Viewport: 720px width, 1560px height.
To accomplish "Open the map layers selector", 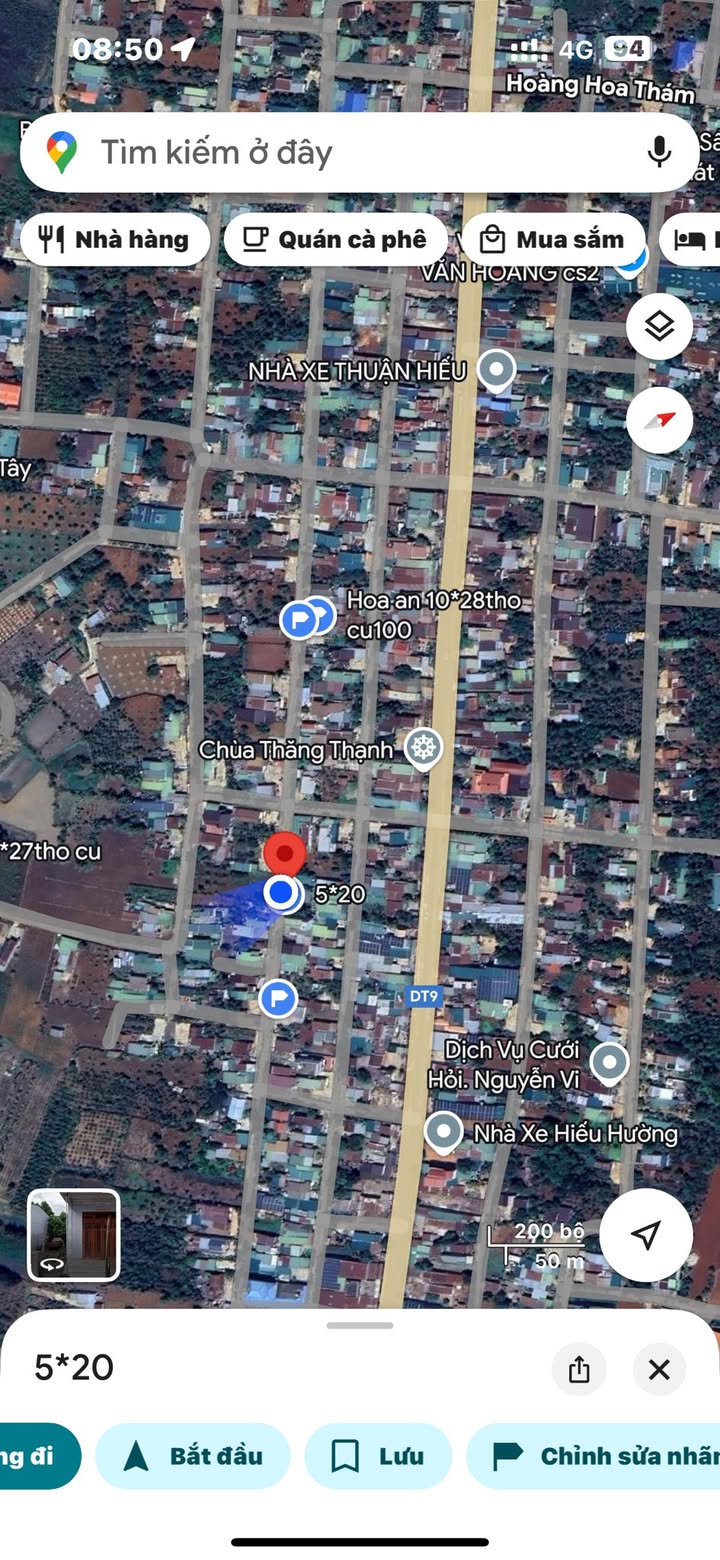I will point(659,327).
